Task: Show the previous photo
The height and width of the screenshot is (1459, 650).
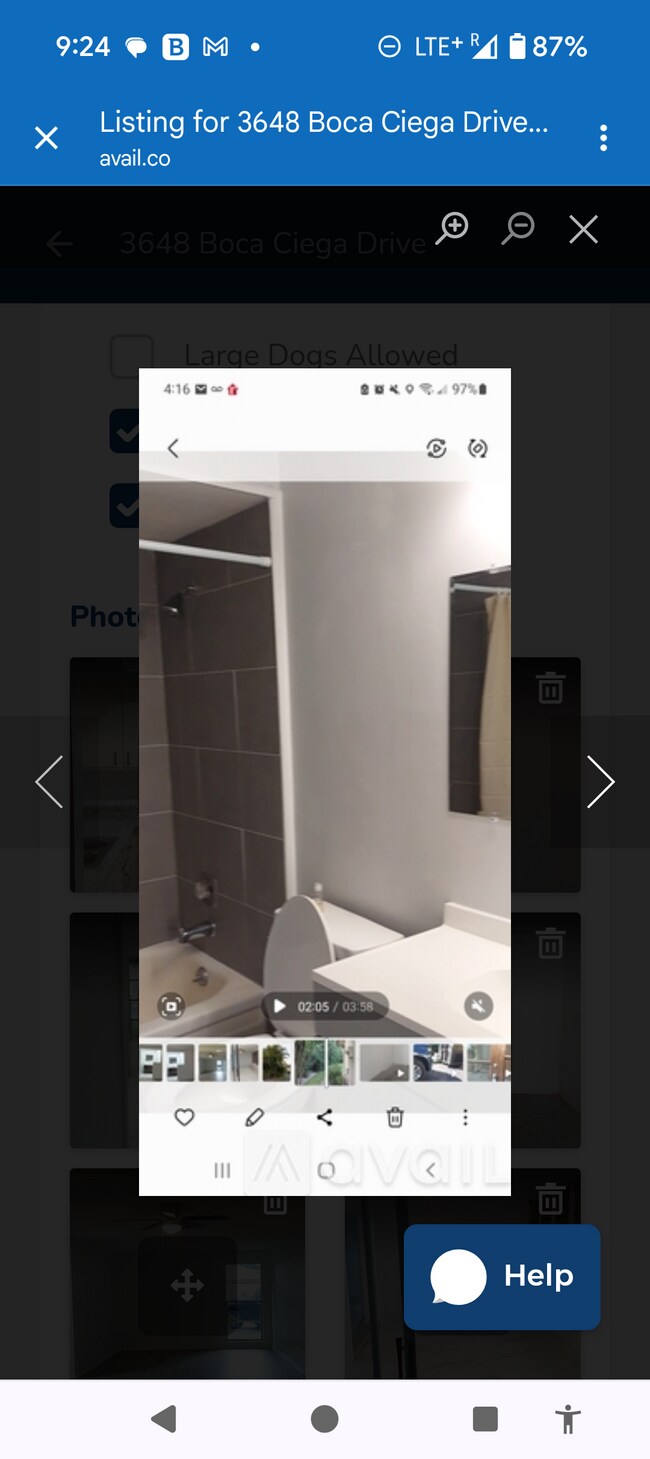Action: pos(49,781)
